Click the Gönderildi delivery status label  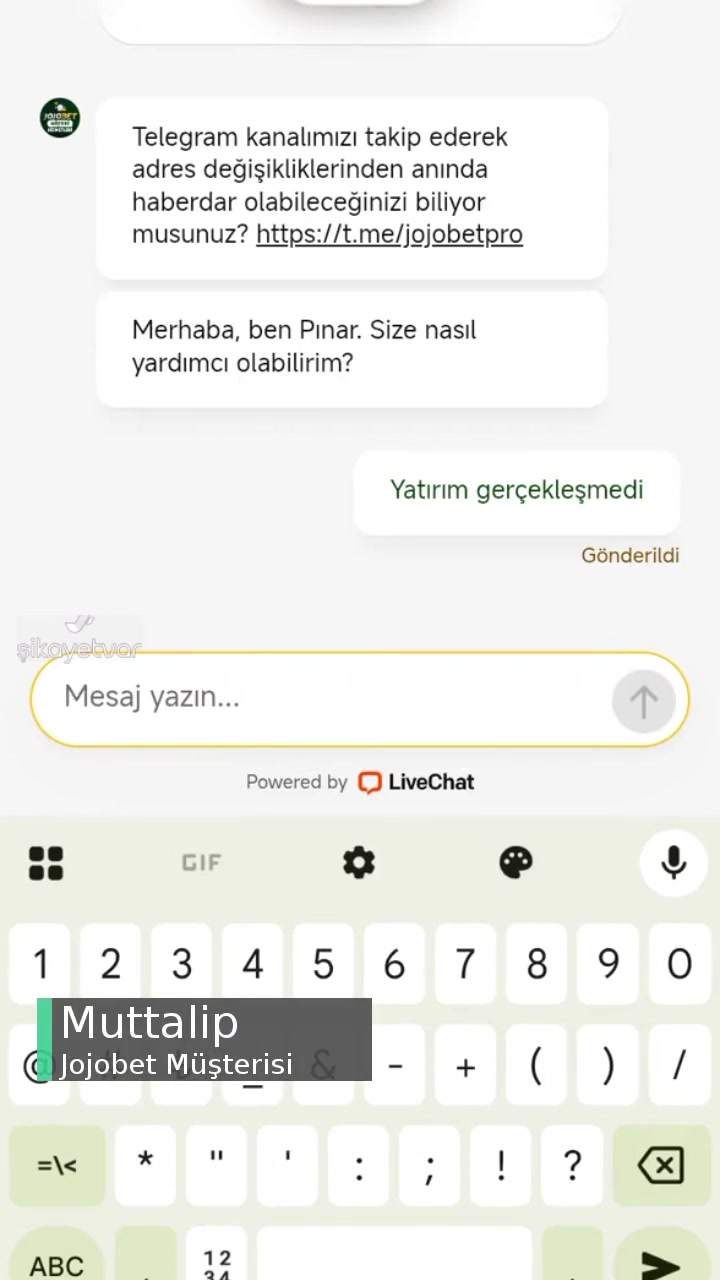click(630, 555)
